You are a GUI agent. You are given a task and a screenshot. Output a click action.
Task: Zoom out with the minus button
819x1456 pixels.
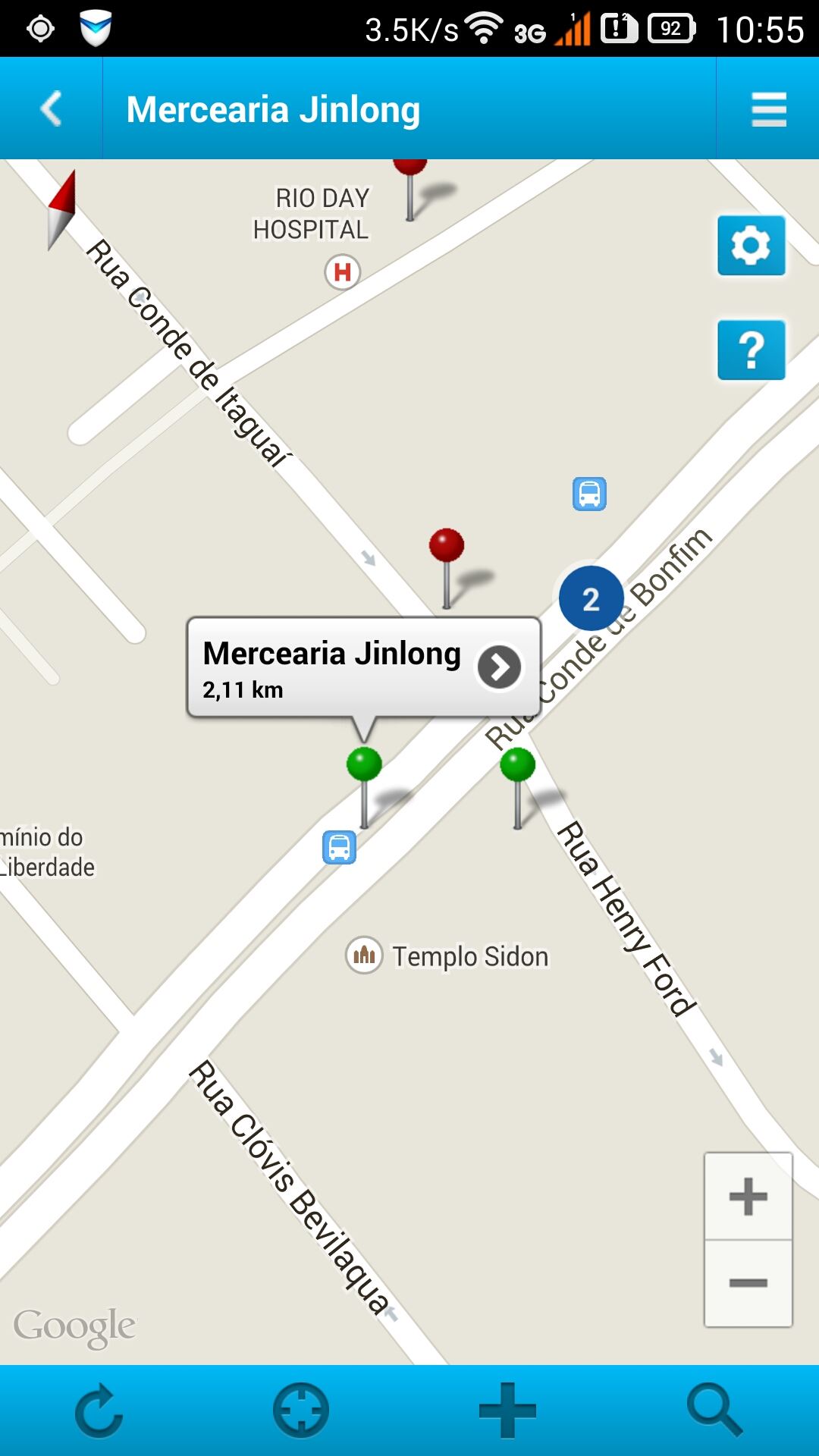pyautogui.click(x=748, y=1283)
